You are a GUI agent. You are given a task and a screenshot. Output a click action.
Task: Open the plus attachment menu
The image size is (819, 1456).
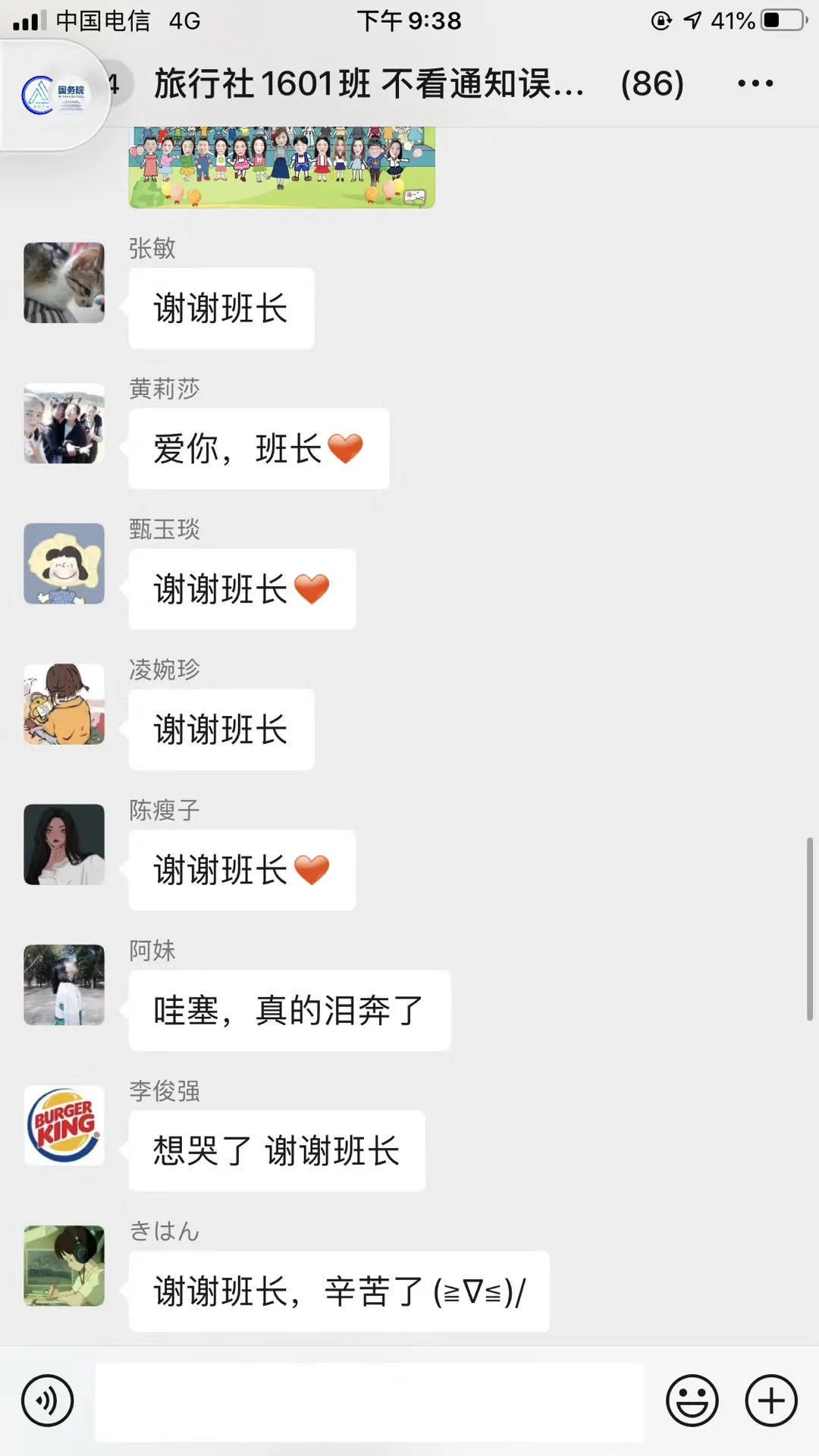[771, 1401]
